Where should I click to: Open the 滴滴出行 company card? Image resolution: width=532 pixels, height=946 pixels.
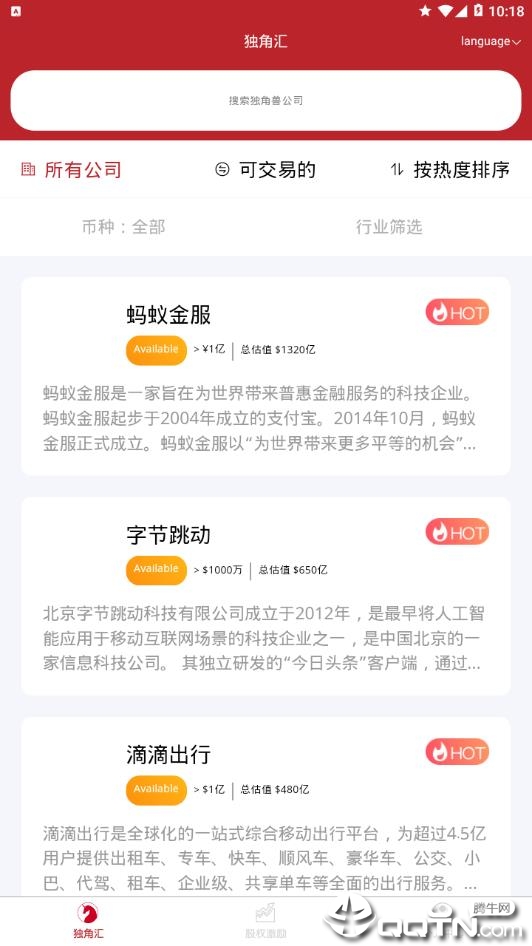(266, 807)
